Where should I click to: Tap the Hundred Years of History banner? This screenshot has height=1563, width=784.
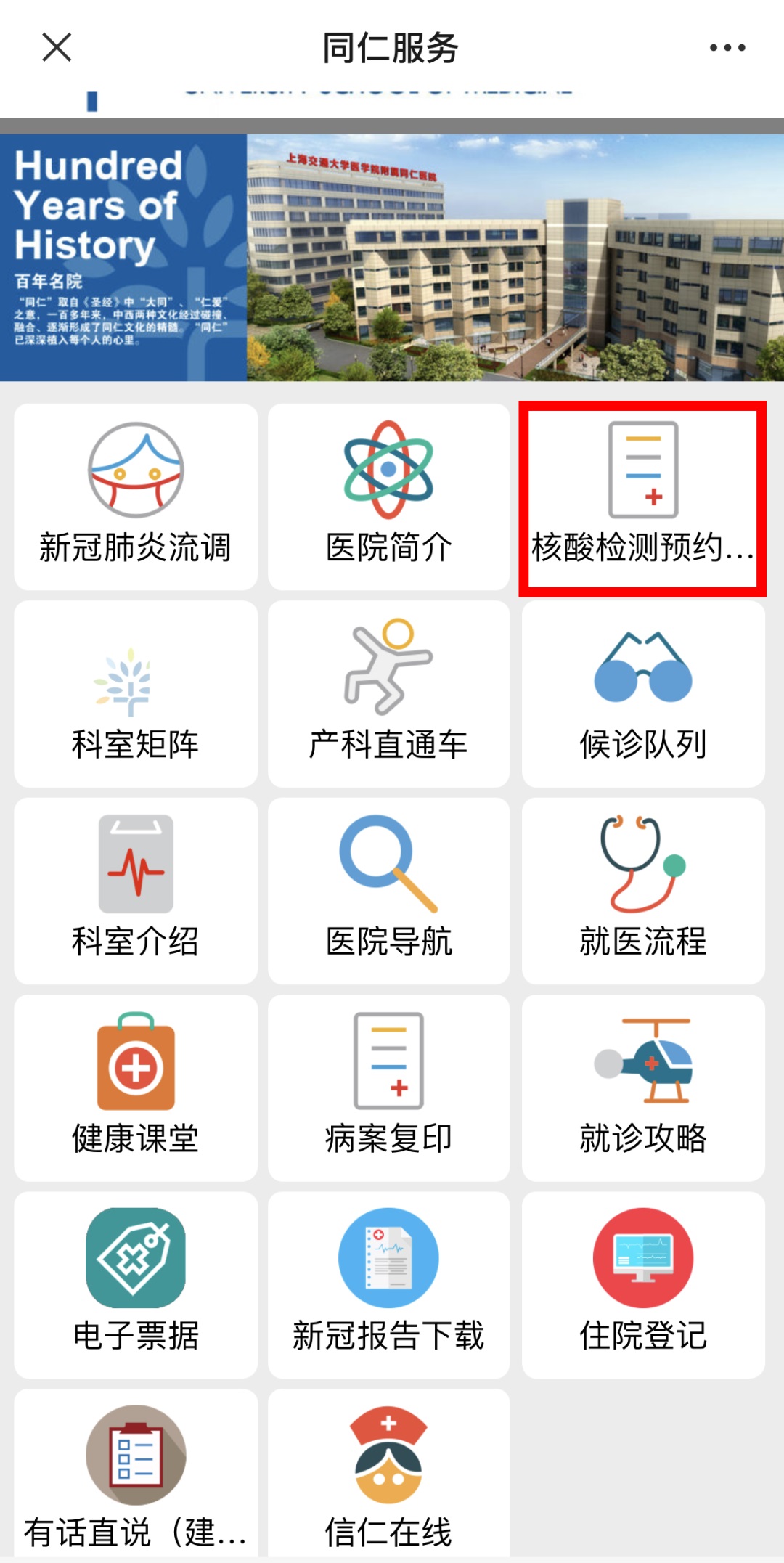(392, 258)
